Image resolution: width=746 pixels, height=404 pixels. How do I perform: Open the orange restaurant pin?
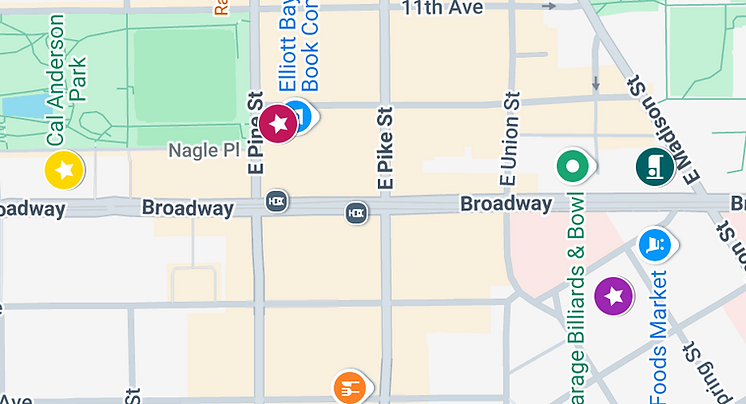349,388
